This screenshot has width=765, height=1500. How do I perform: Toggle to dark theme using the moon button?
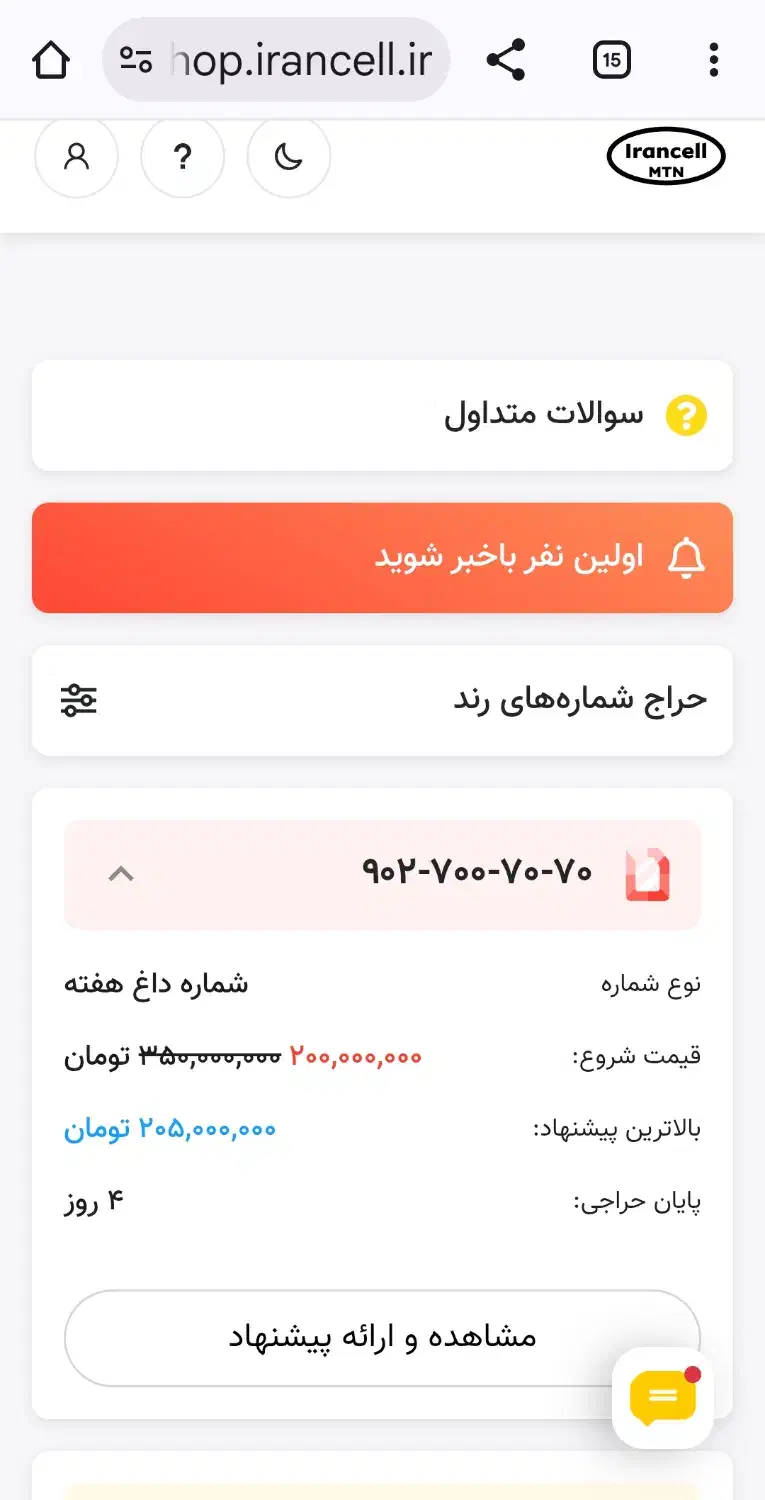288,157
